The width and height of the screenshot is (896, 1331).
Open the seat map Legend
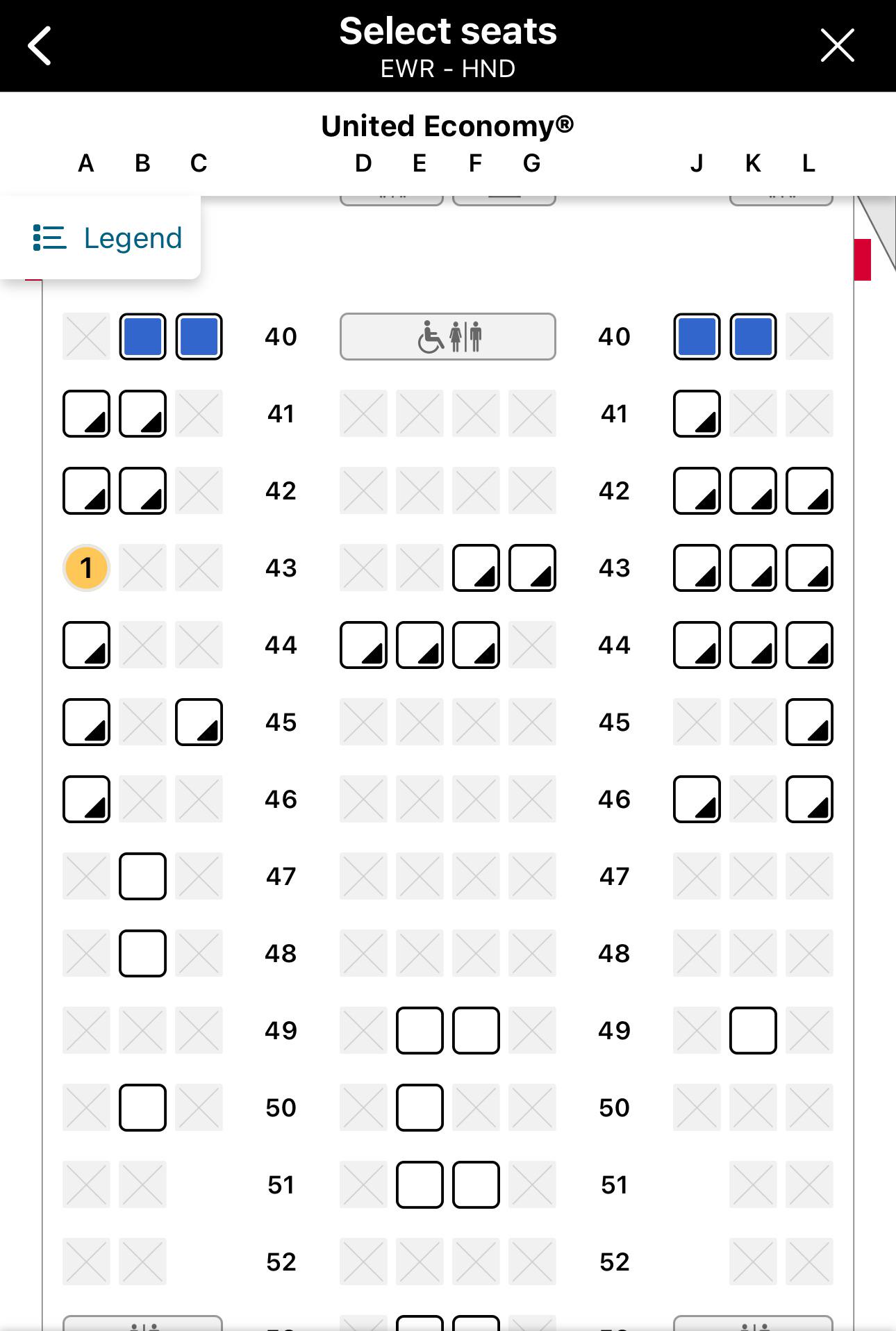[x=108, y=238]
